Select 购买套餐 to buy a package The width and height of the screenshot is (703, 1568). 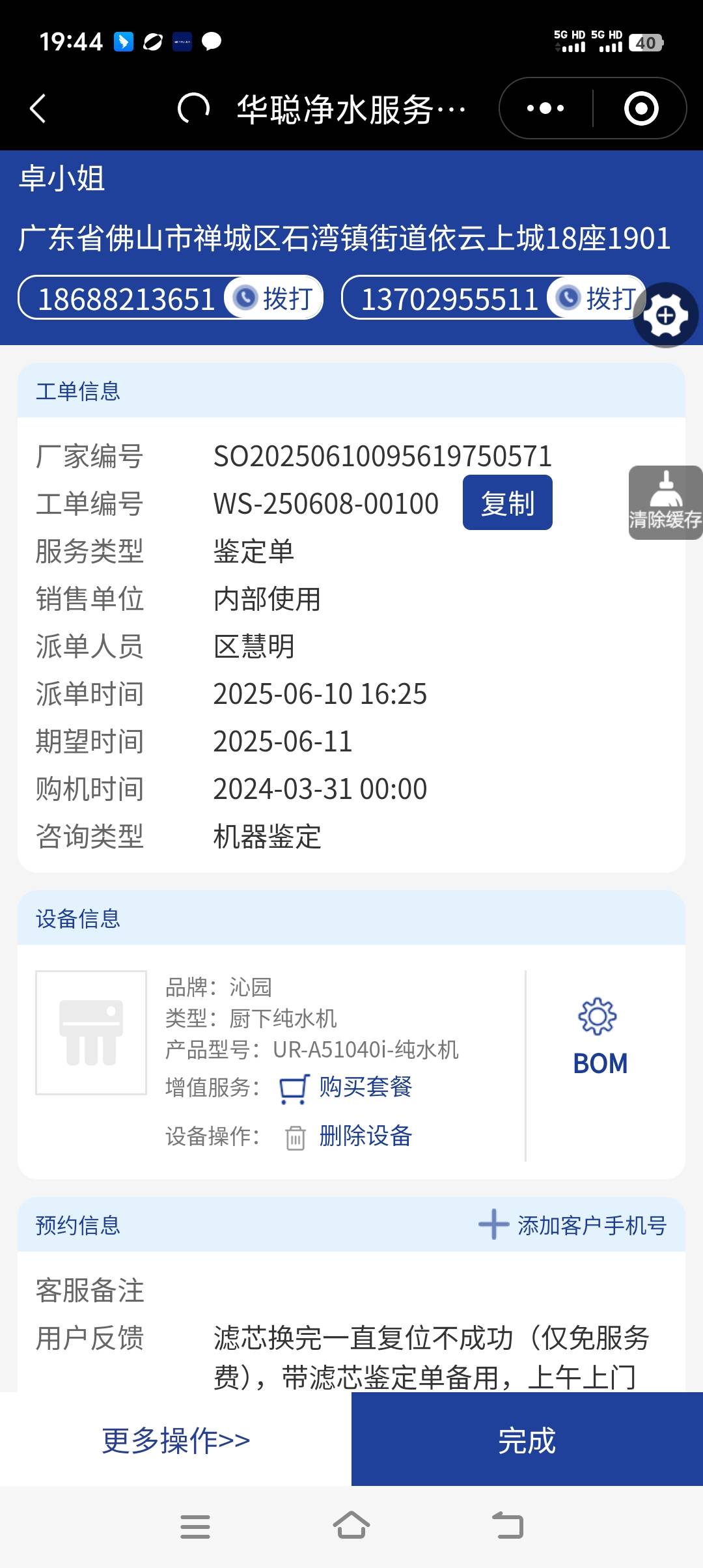(x=365, y=1087)
